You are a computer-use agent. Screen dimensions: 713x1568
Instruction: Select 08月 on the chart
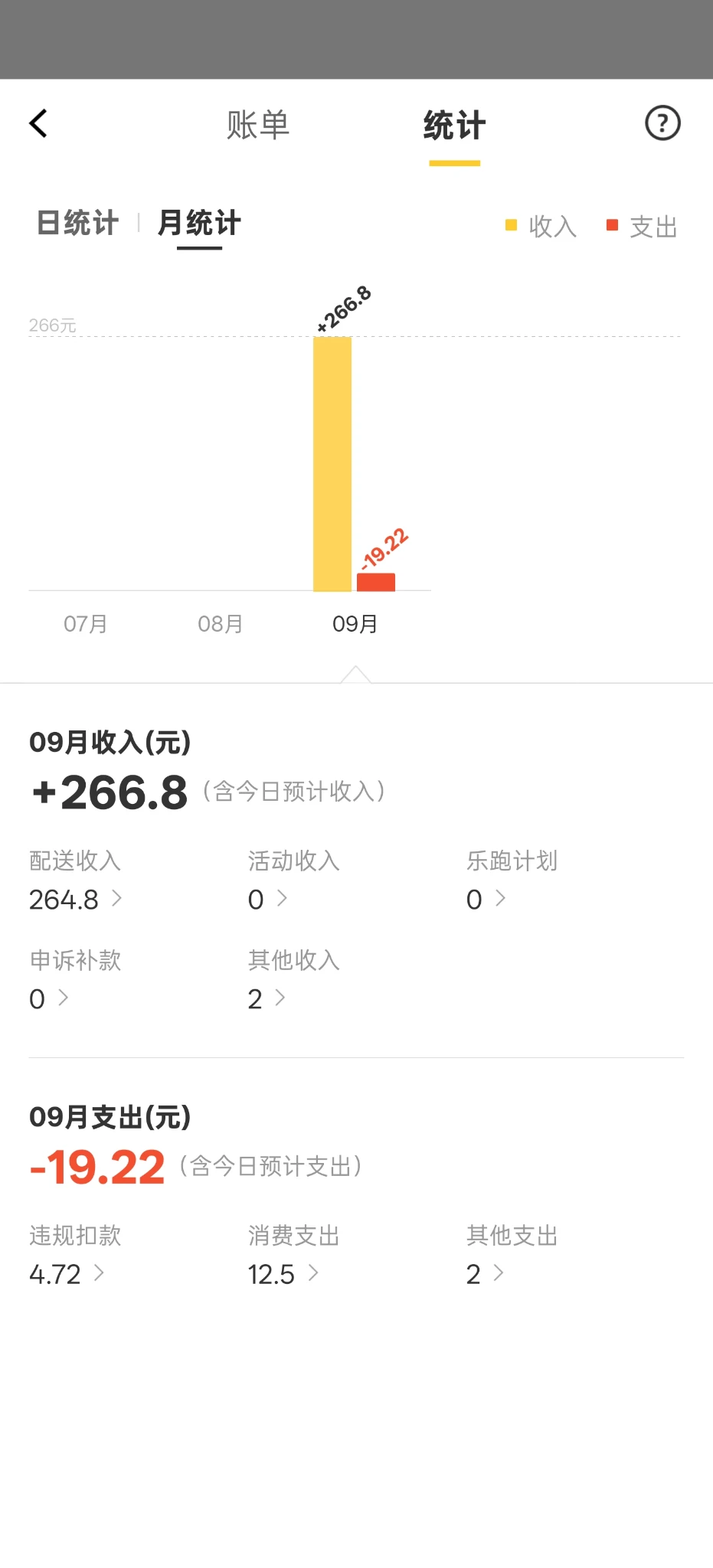[221, 624]
